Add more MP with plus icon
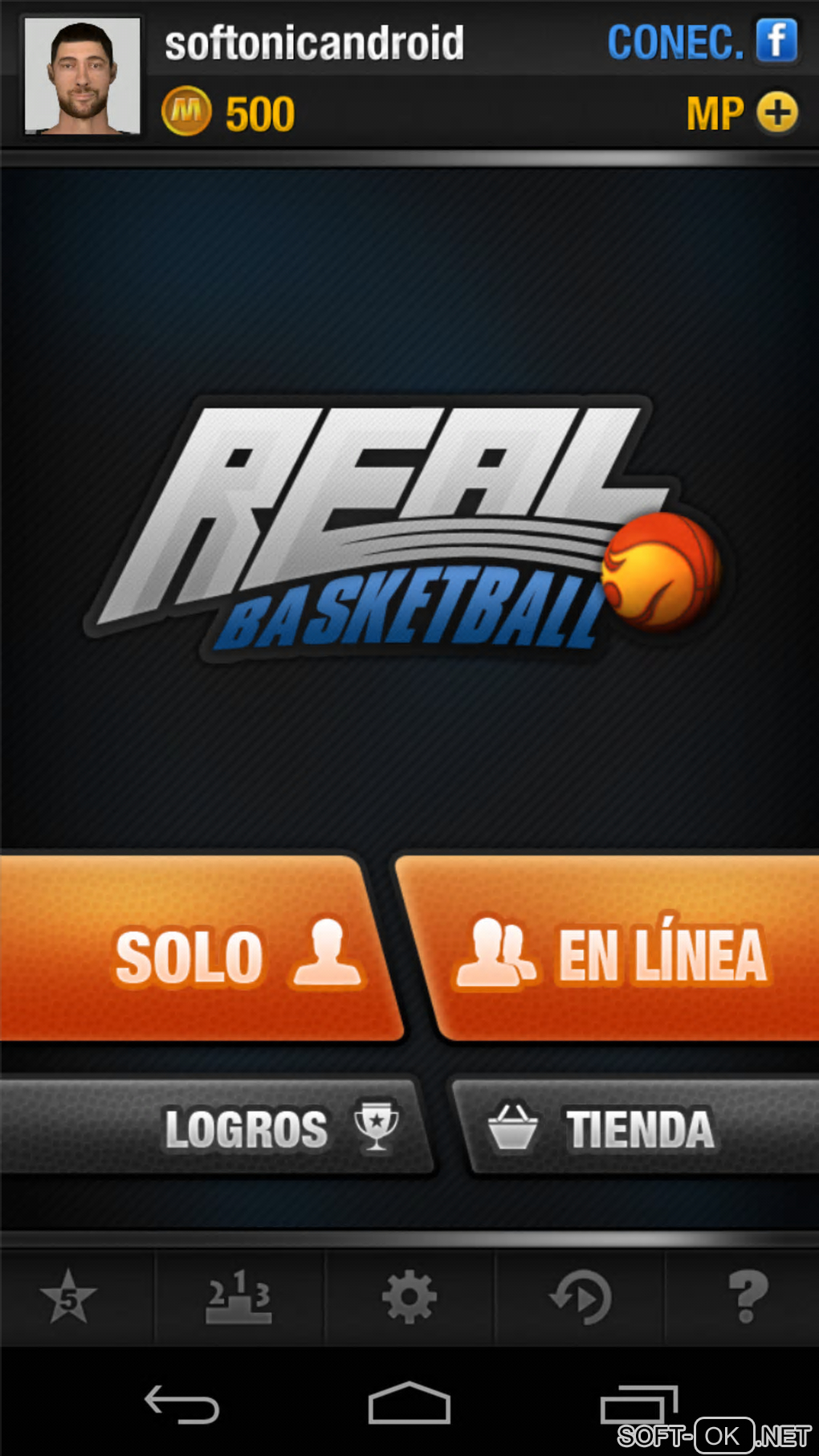Image resolution: width=819 pixels, height=1456 pixels. pos(776,112)
